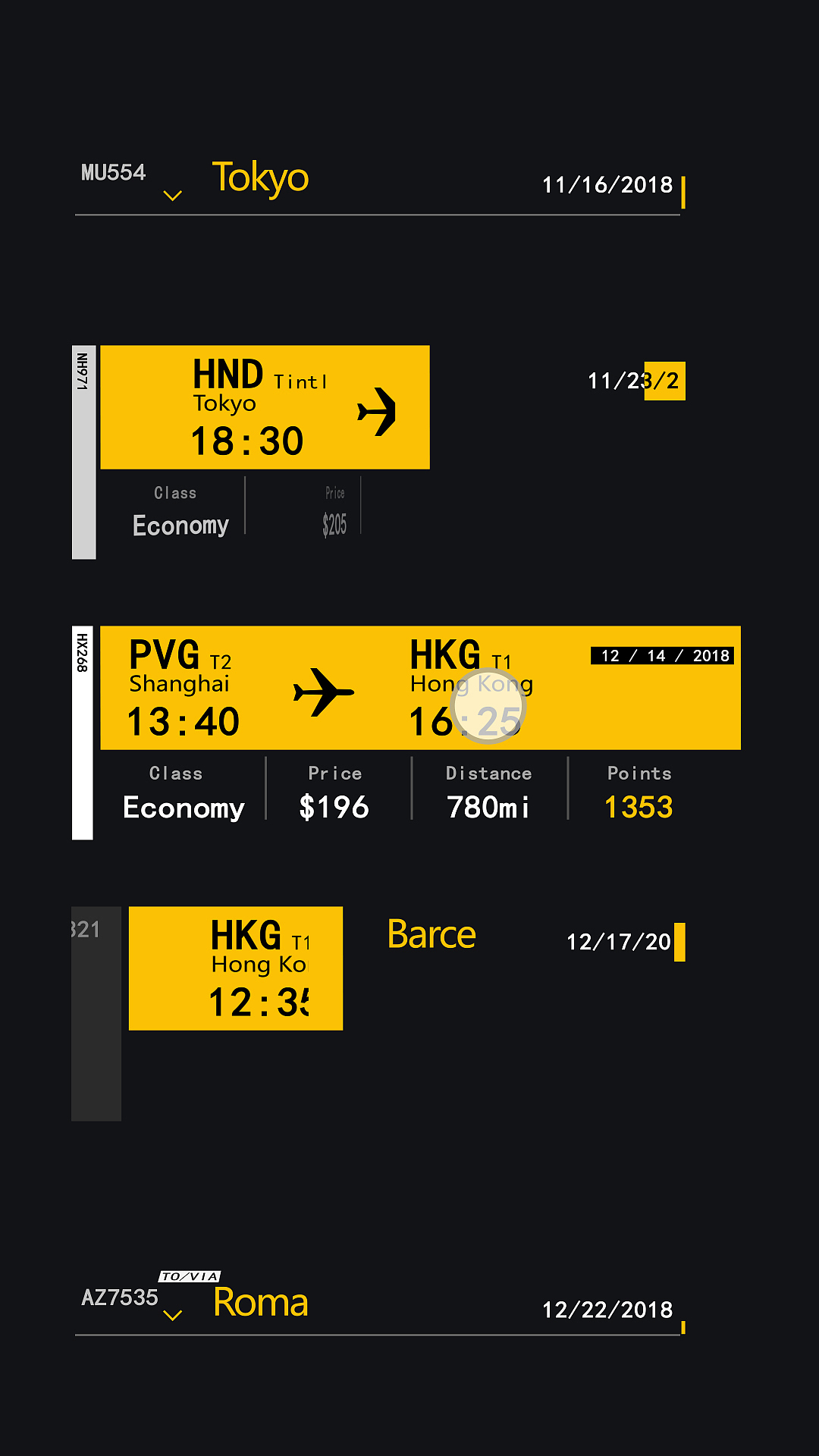Screen dimensions: 819x1456
Task: Expand the AZ7535 Roma flight row
Action: (x=173, y=1316)
